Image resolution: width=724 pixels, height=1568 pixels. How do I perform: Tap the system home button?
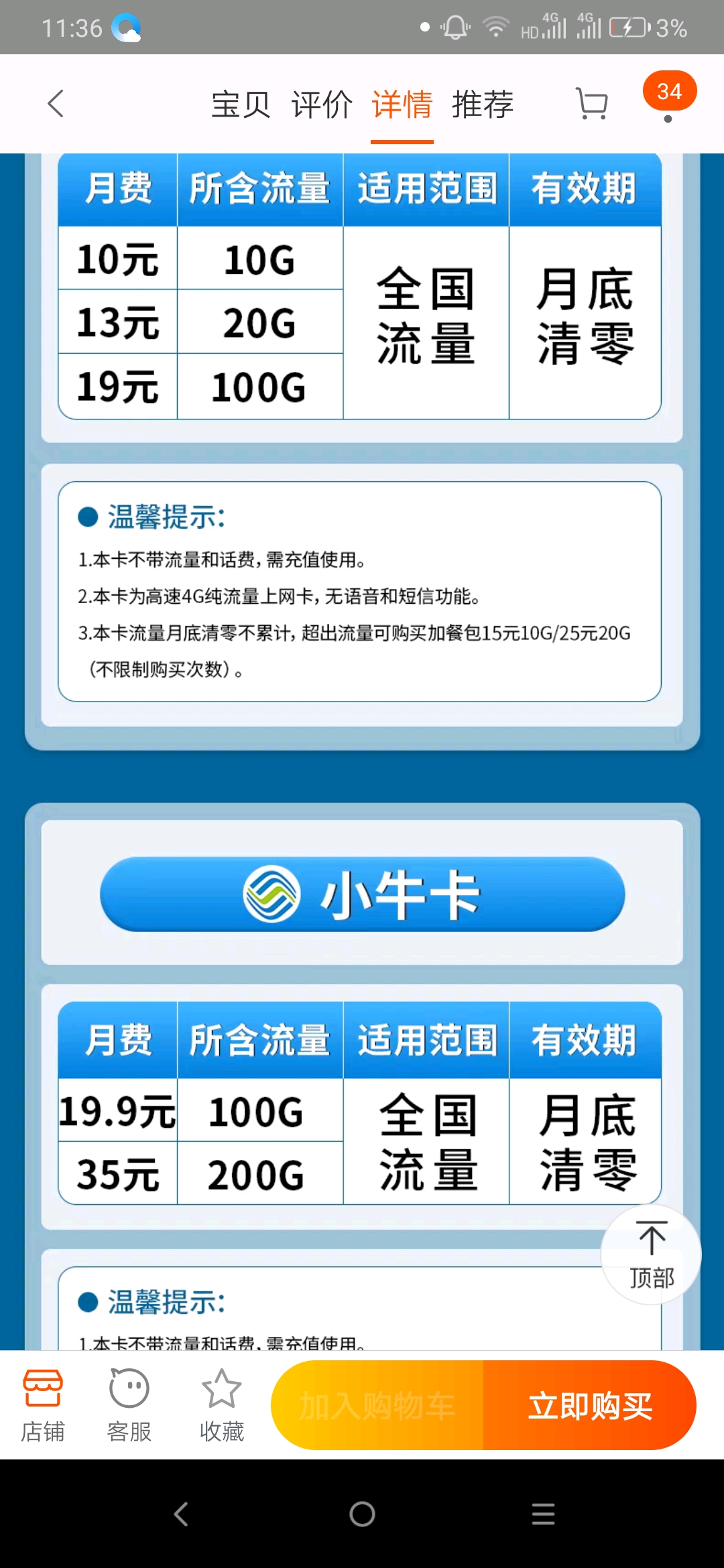362,1514
